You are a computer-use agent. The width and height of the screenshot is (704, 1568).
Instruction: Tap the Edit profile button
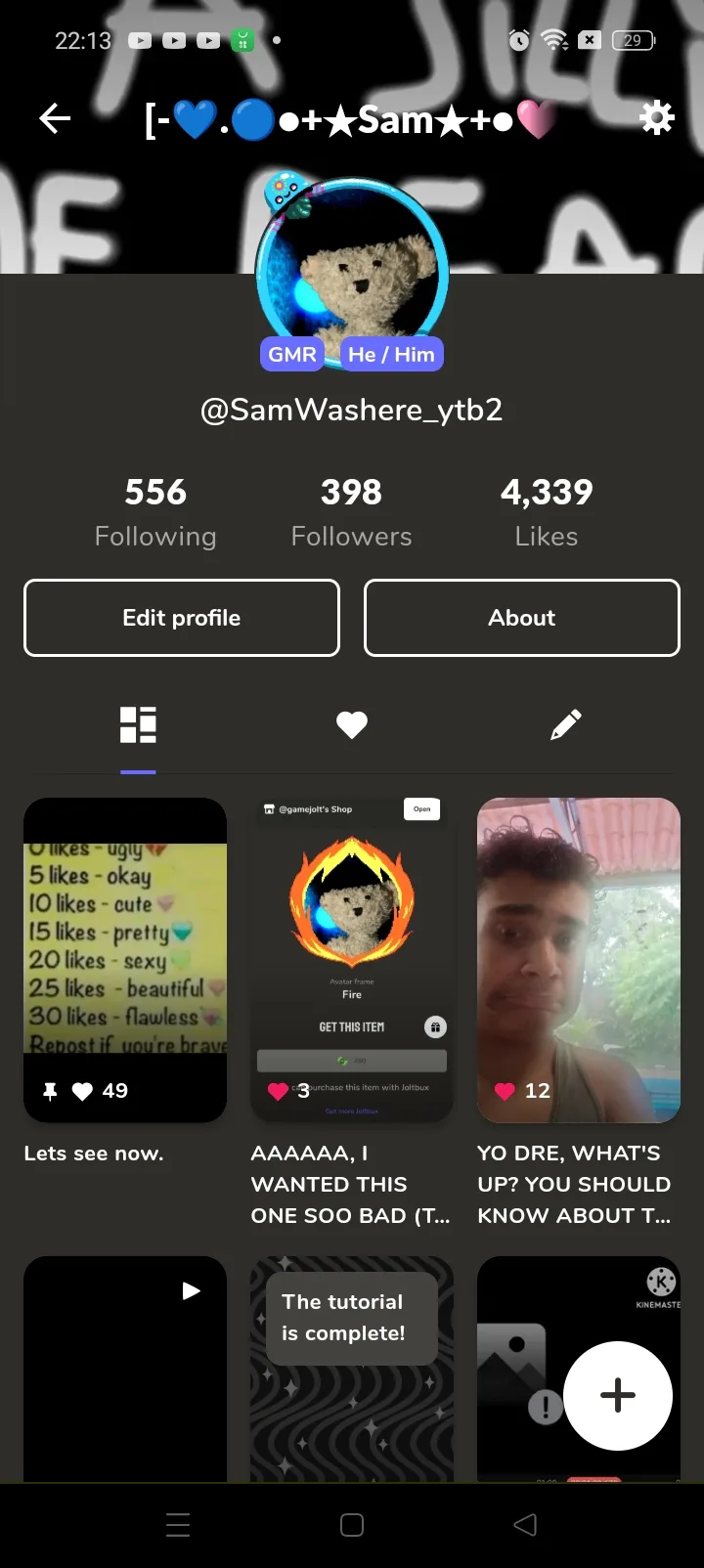click(182, 618)
